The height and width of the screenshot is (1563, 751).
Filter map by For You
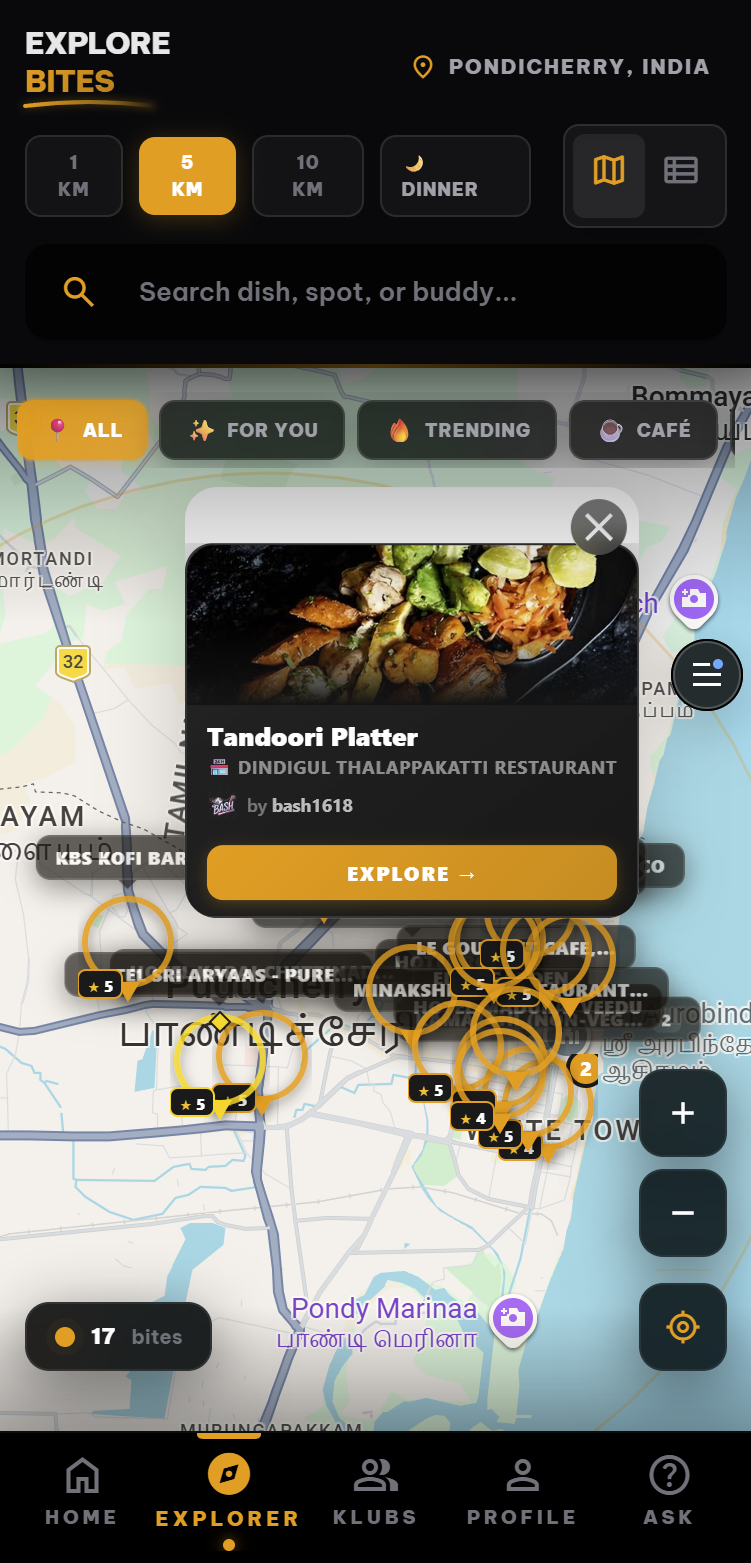click(x=252, y=430)
